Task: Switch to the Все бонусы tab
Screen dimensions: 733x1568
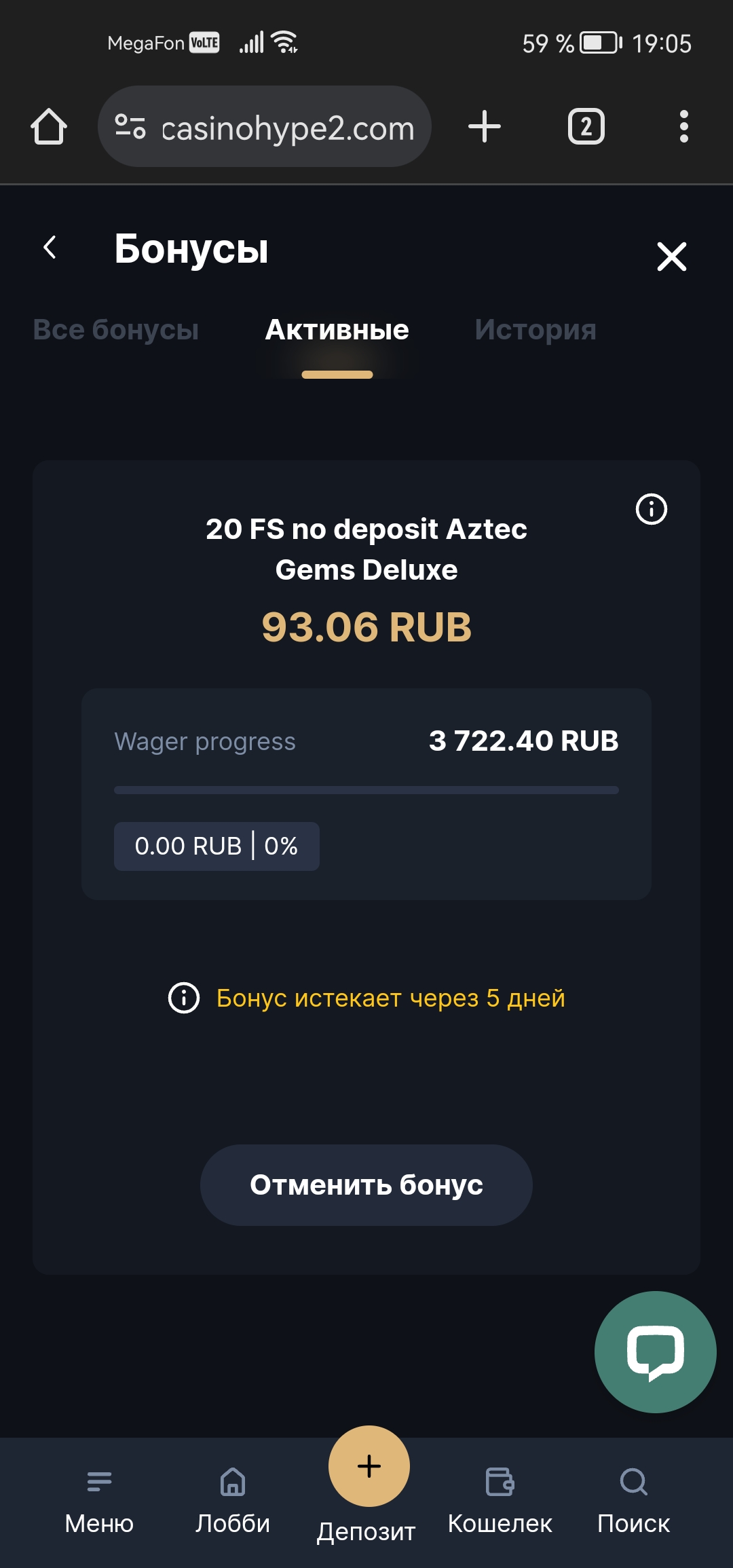Action: pos(116,330)
